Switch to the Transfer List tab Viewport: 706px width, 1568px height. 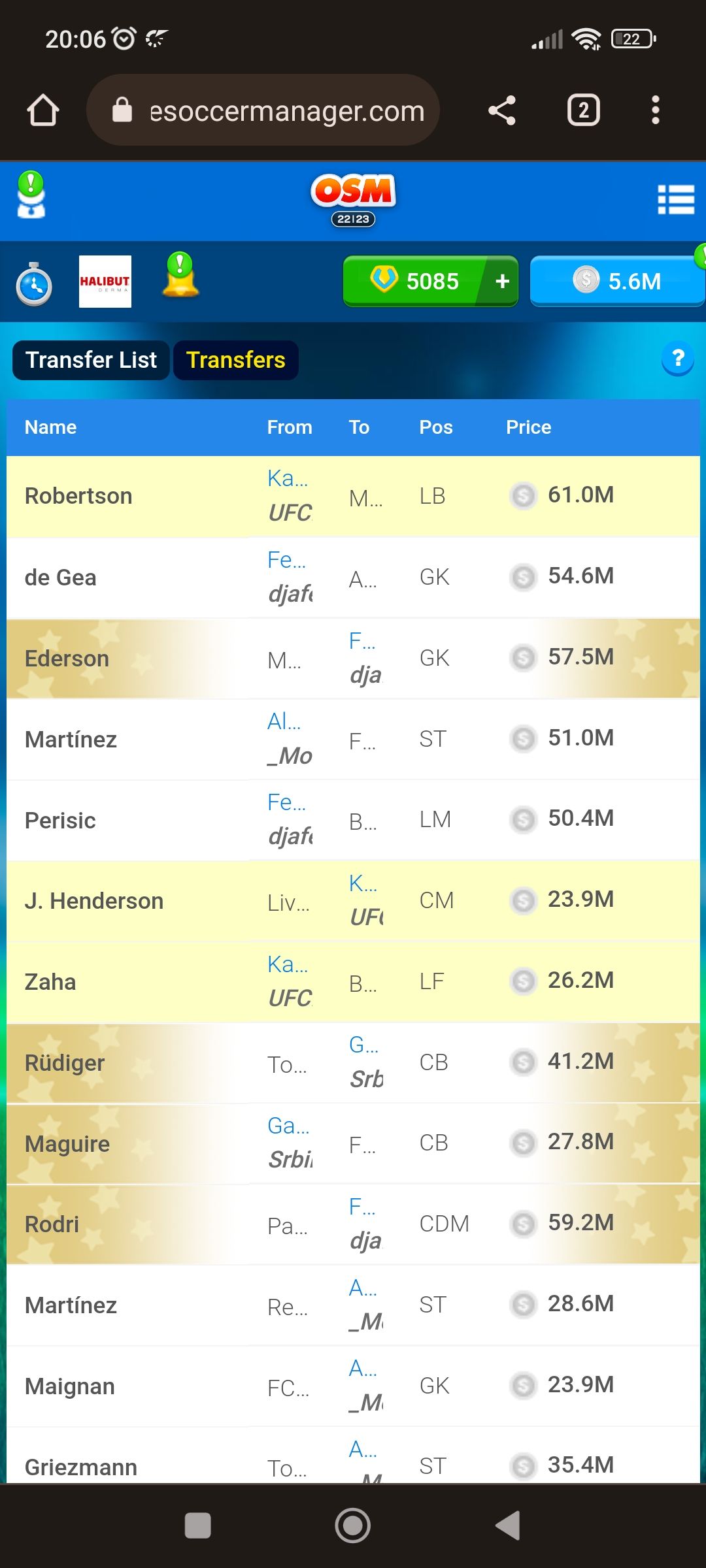click(91, 360)
